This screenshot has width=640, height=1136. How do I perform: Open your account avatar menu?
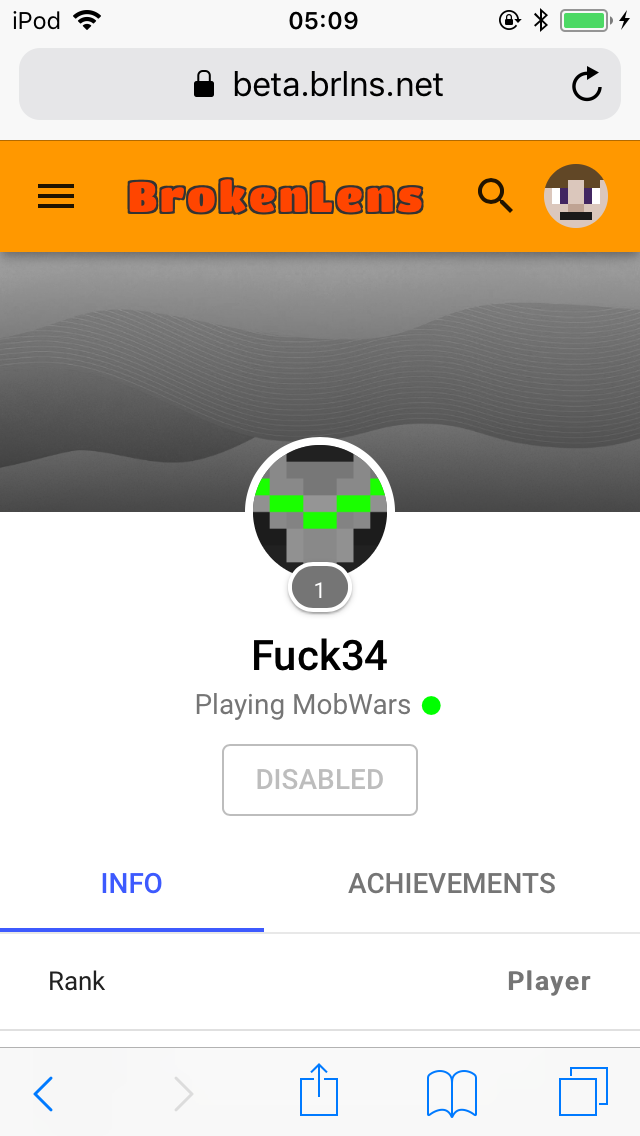(575, 196)
